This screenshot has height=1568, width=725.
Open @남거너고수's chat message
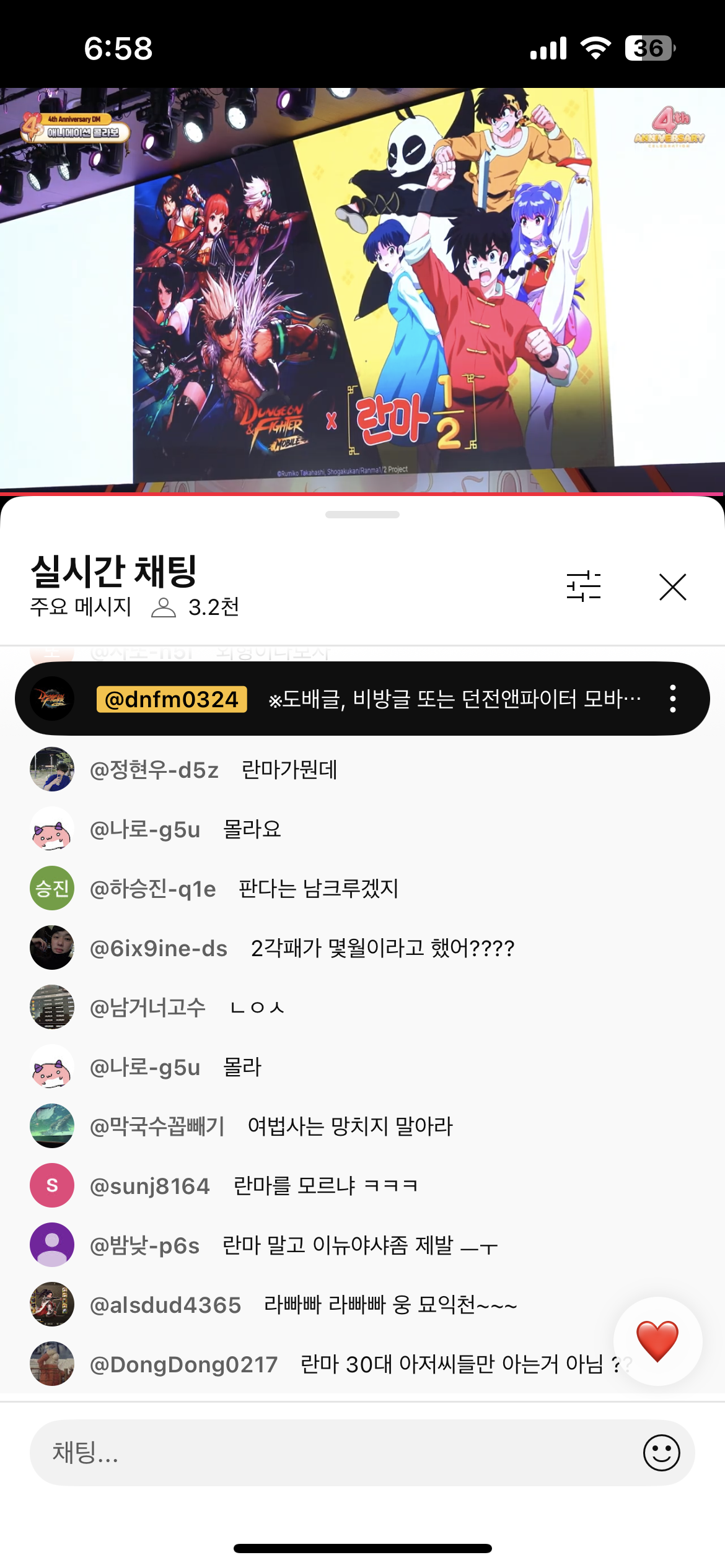pyautogui.click(x=257, y=1008)
